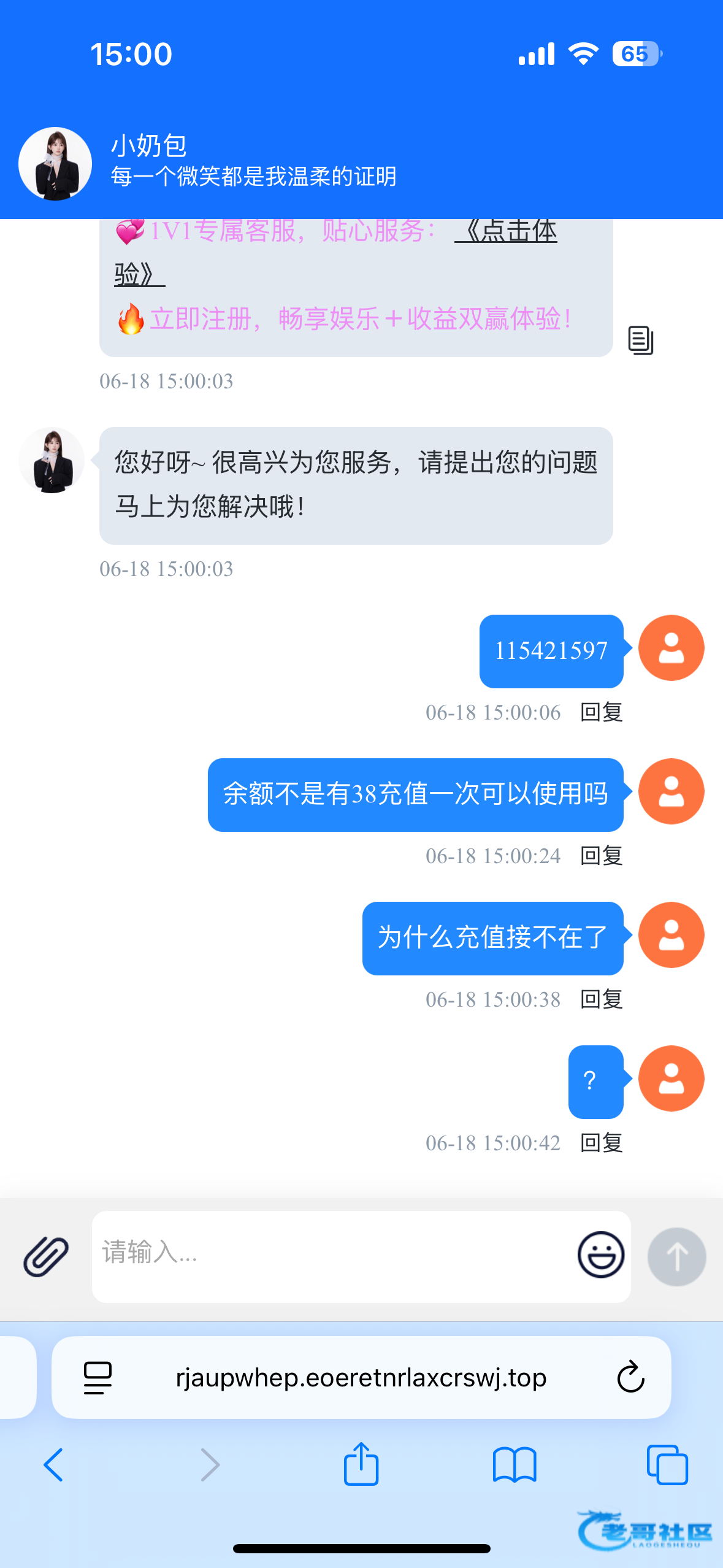
Task: Open Safari page settings menu in address bar
Action: pyautogui.click(x=98, y=1378)
